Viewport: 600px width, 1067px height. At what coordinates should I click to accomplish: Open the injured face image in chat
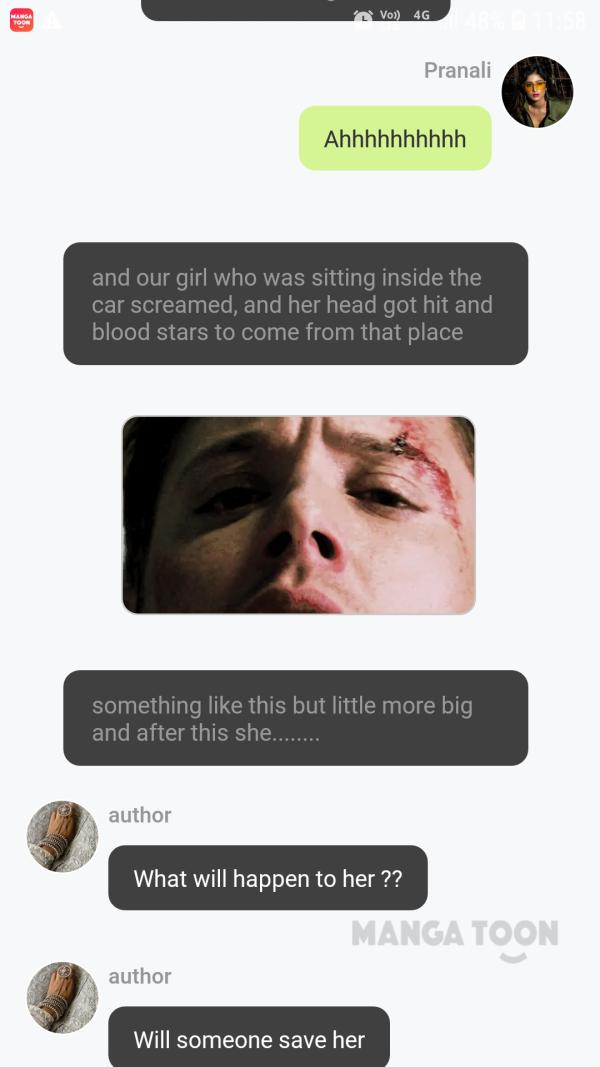(298, 514)
